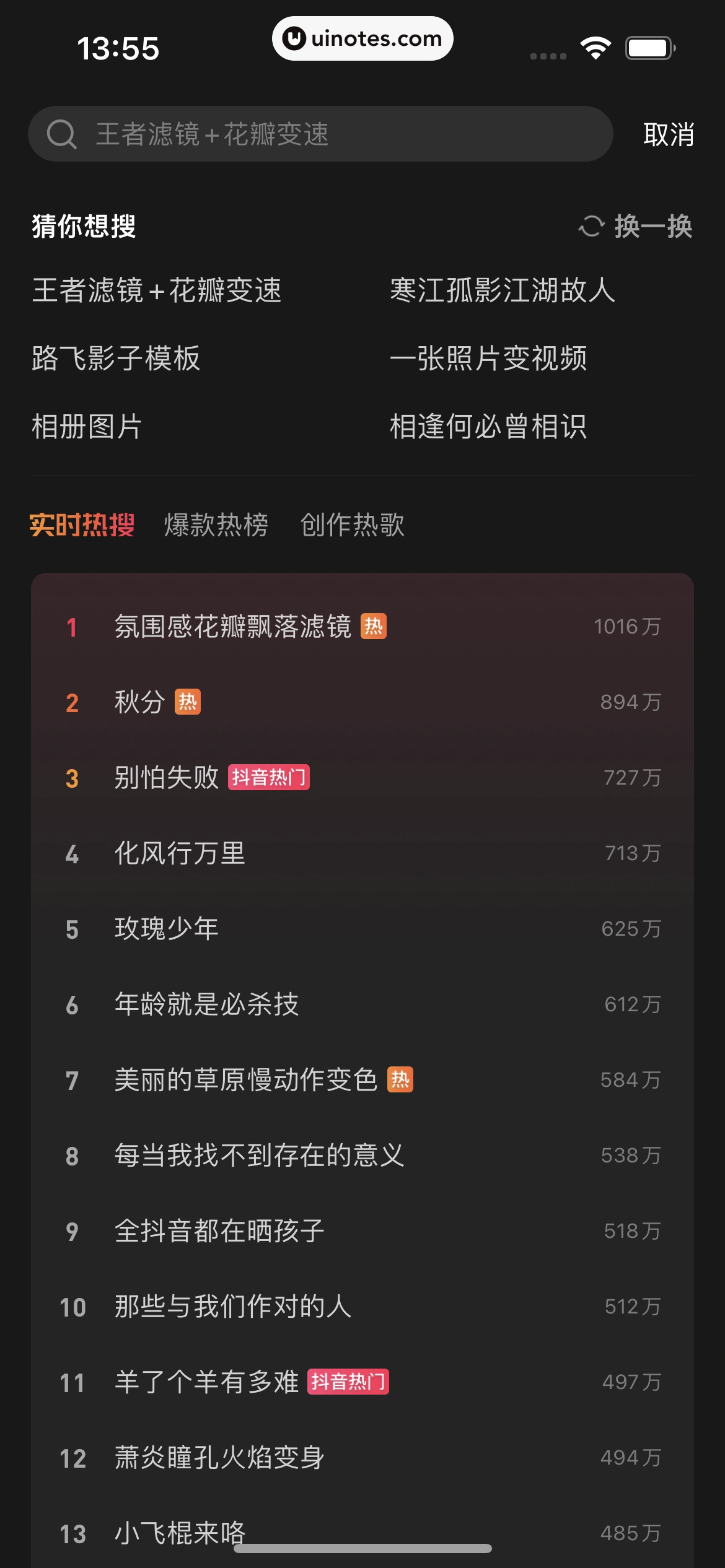This screenshot has height=1568, width=725.
Task: Click the 抖音热门 badge next to 羊了个羊有多难
Action: 350,1383
